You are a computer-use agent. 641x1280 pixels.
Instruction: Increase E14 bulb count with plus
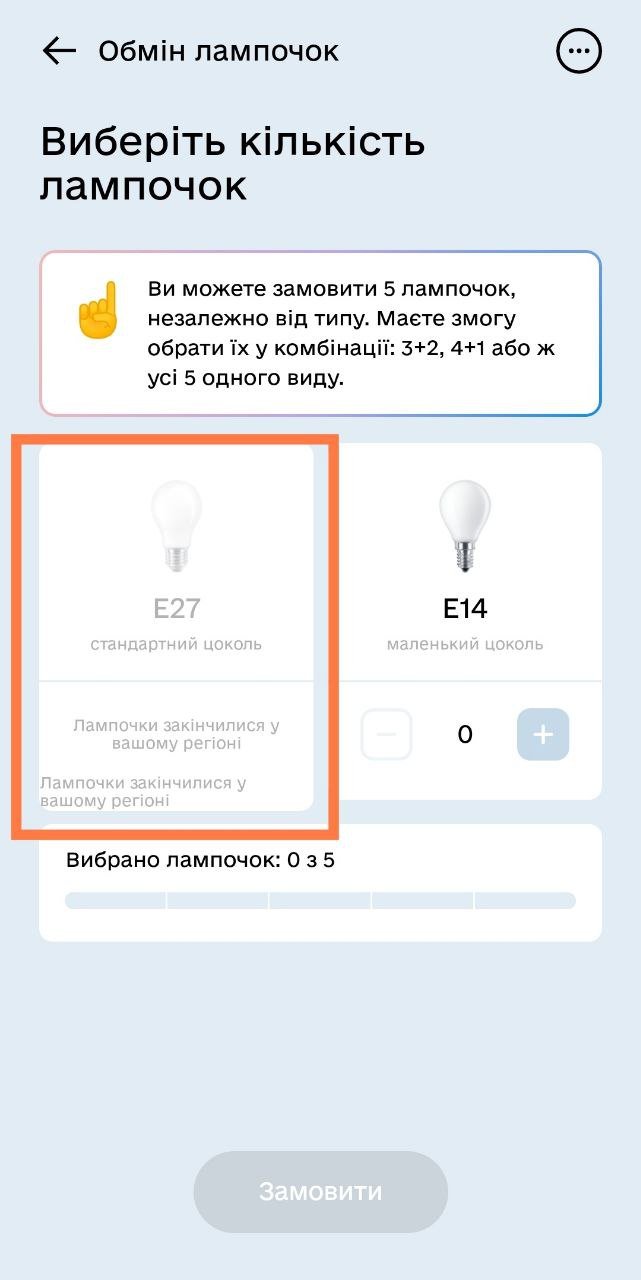pos(543,735)
